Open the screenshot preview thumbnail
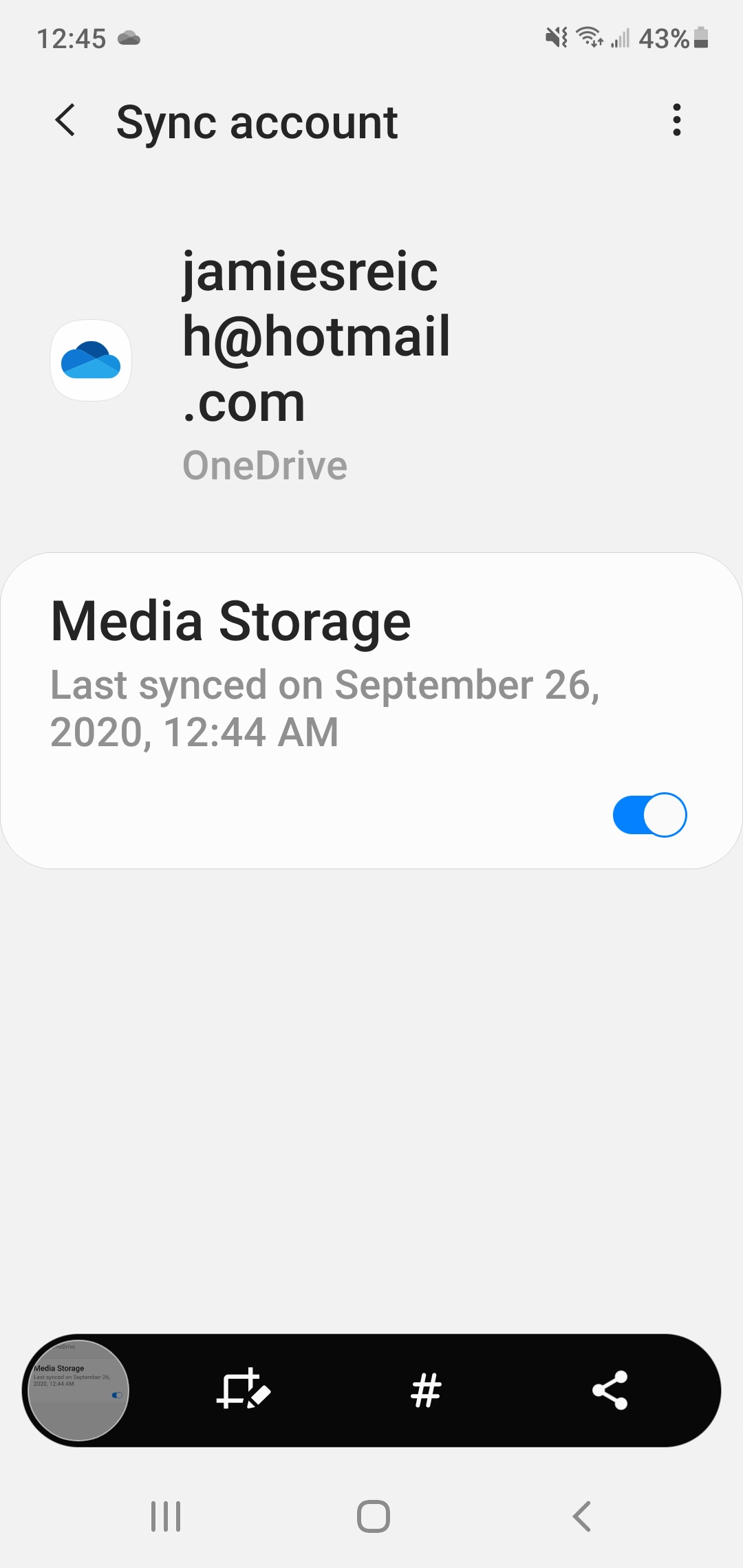The width and height of the screenshot is (743, 1568). click(78, 1390)
